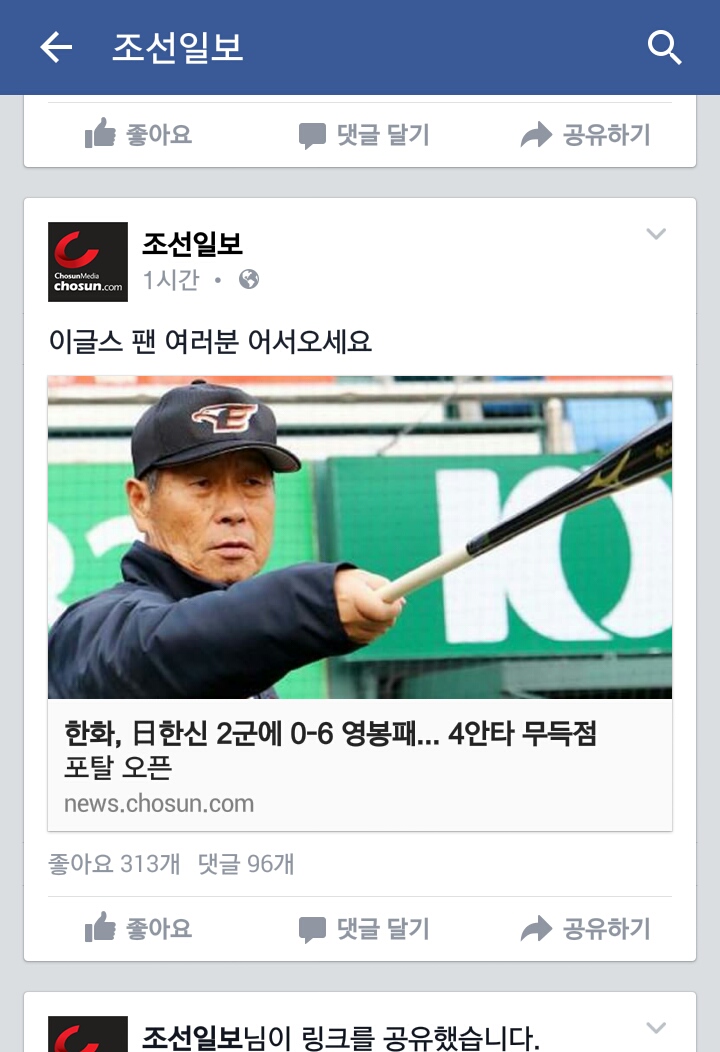View the 댓글 96개 comments
The height and width of the screenshot is (1052, 720).
tap(246, 864)
